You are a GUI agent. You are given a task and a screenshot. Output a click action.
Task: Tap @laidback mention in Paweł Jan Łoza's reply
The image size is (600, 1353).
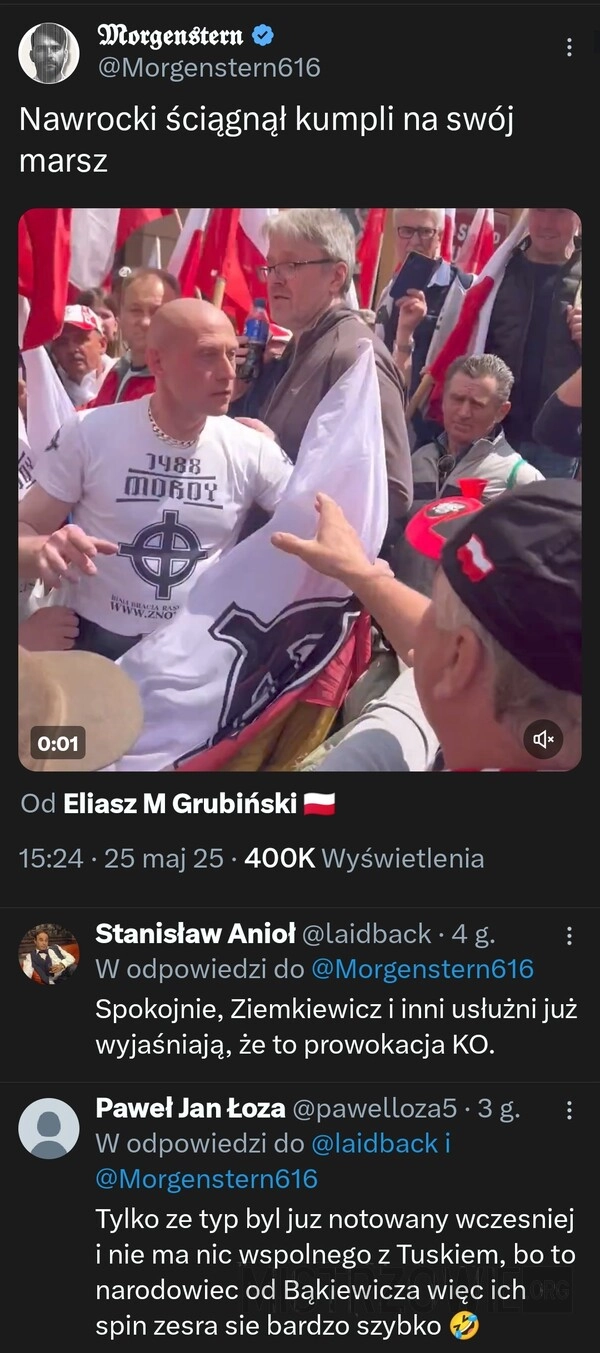click(374, 1143)
